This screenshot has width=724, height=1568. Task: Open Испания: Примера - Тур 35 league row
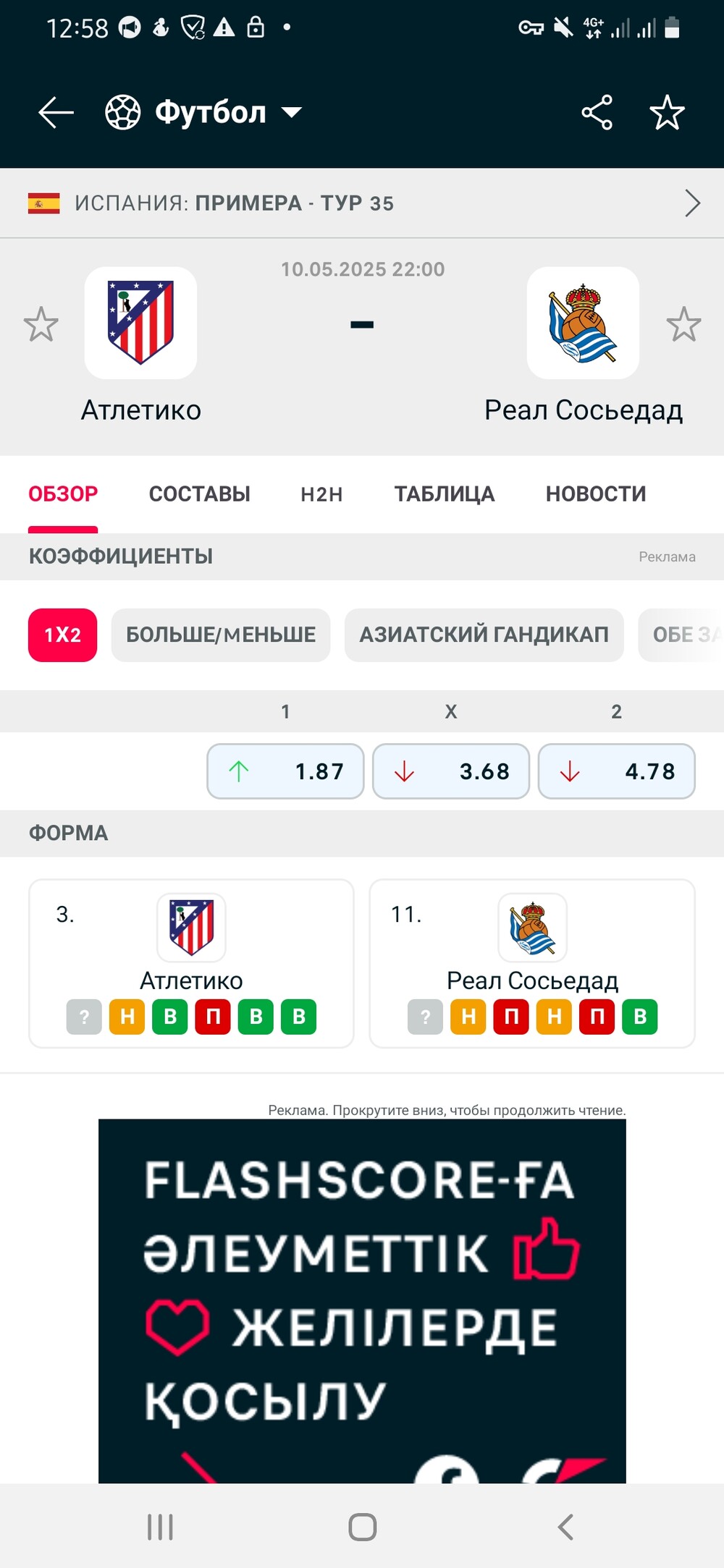pos(362,203)
